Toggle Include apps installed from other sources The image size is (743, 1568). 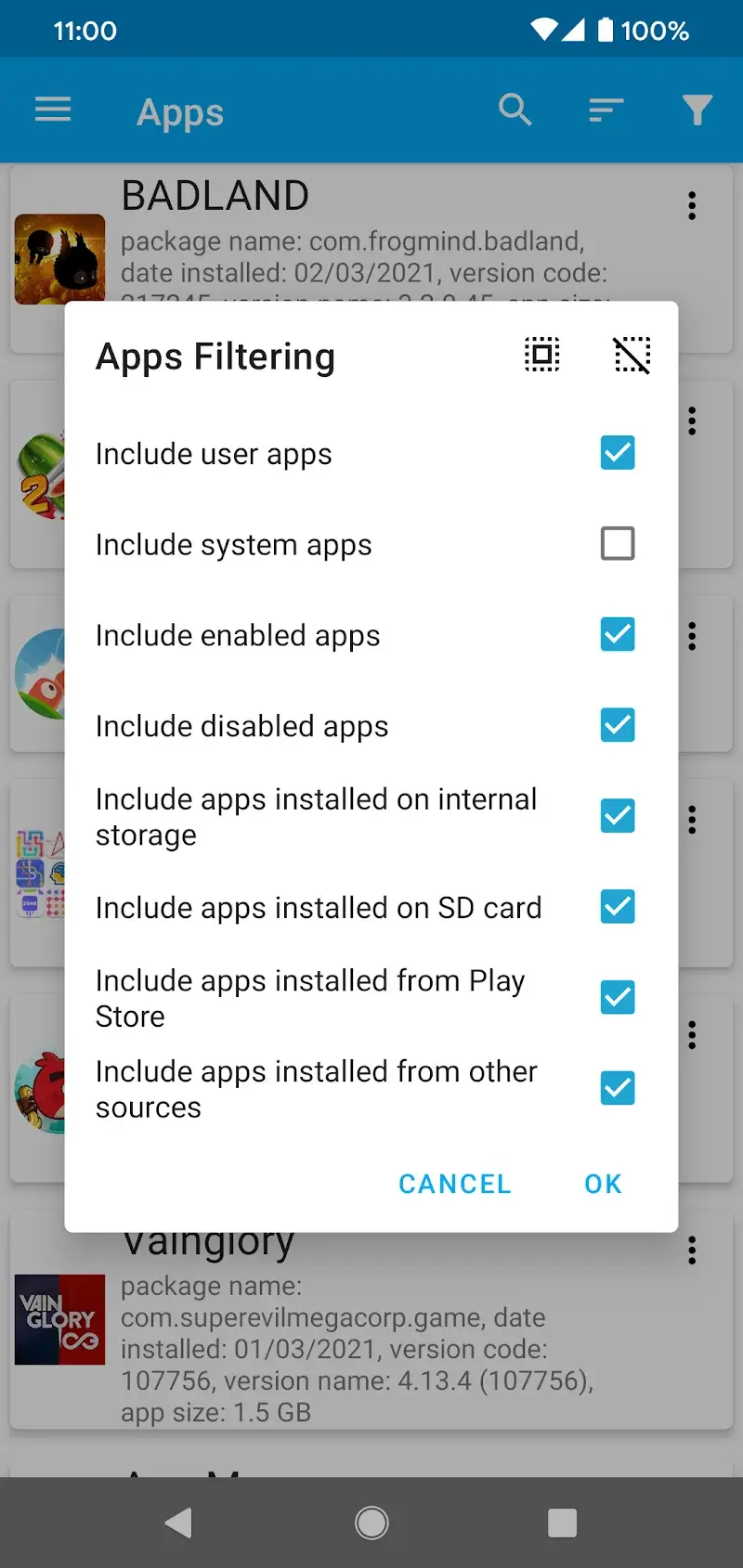point(617,1088)
